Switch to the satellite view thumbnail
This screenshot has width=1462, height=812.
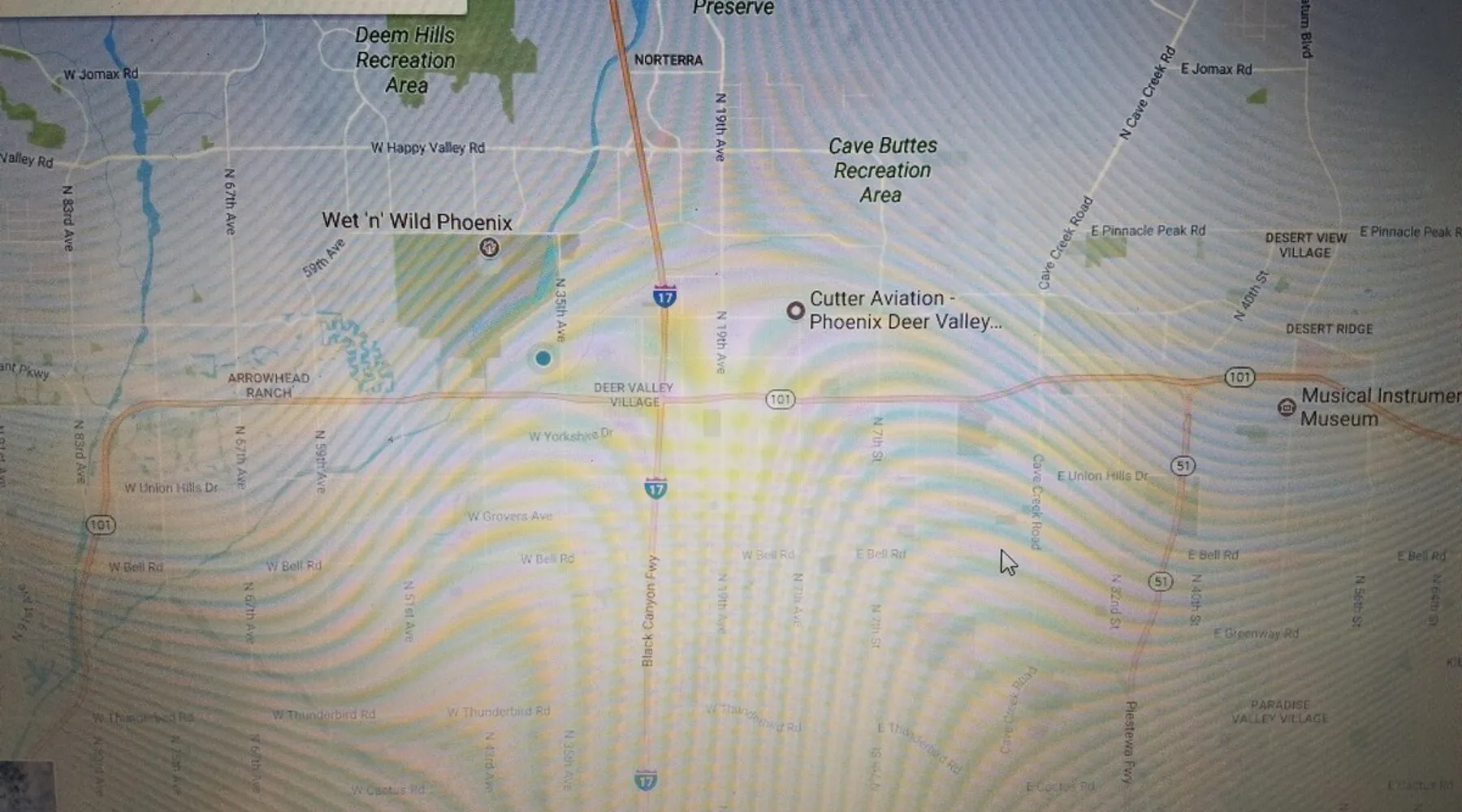pos(26,786)
